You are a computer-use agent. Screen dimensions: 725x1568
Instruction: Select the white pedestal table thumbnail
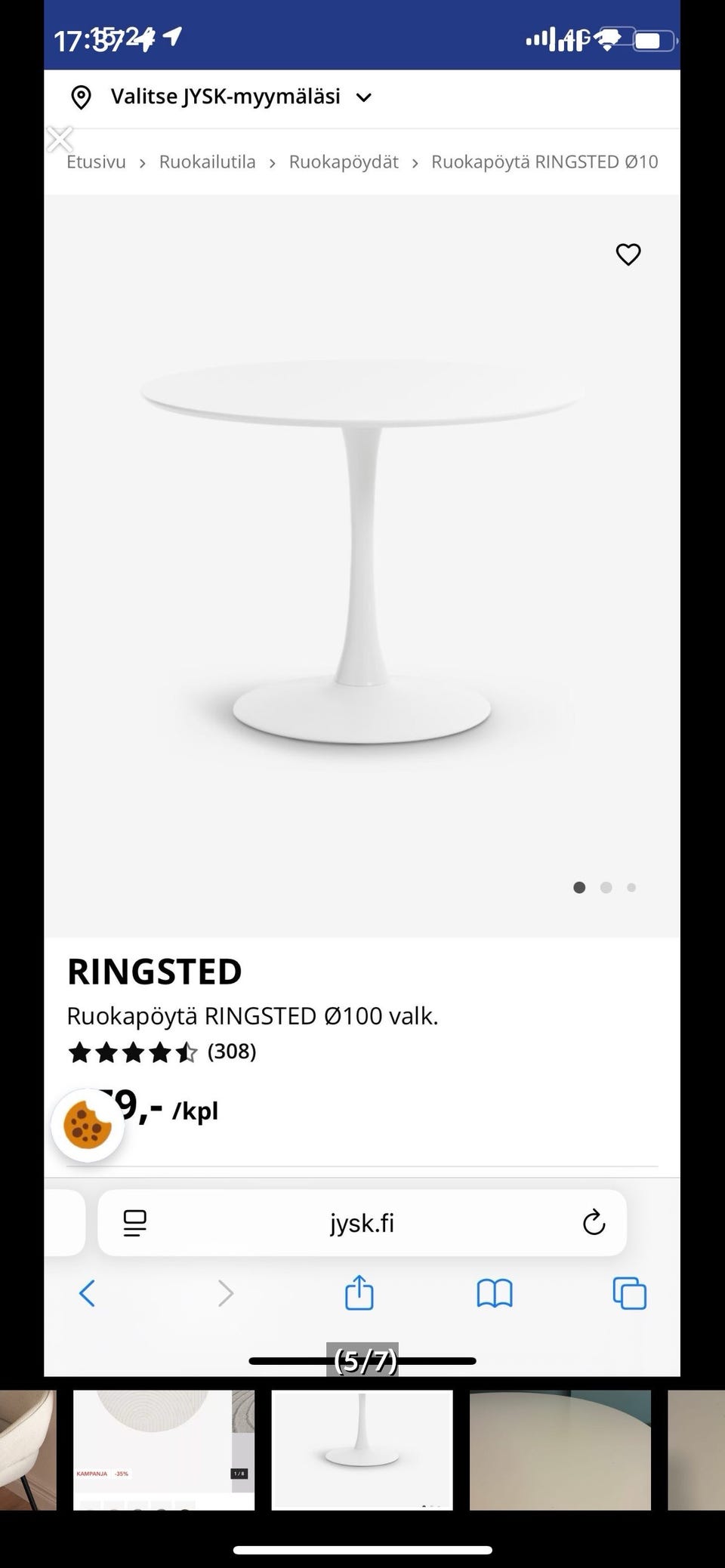point(362,1449)
